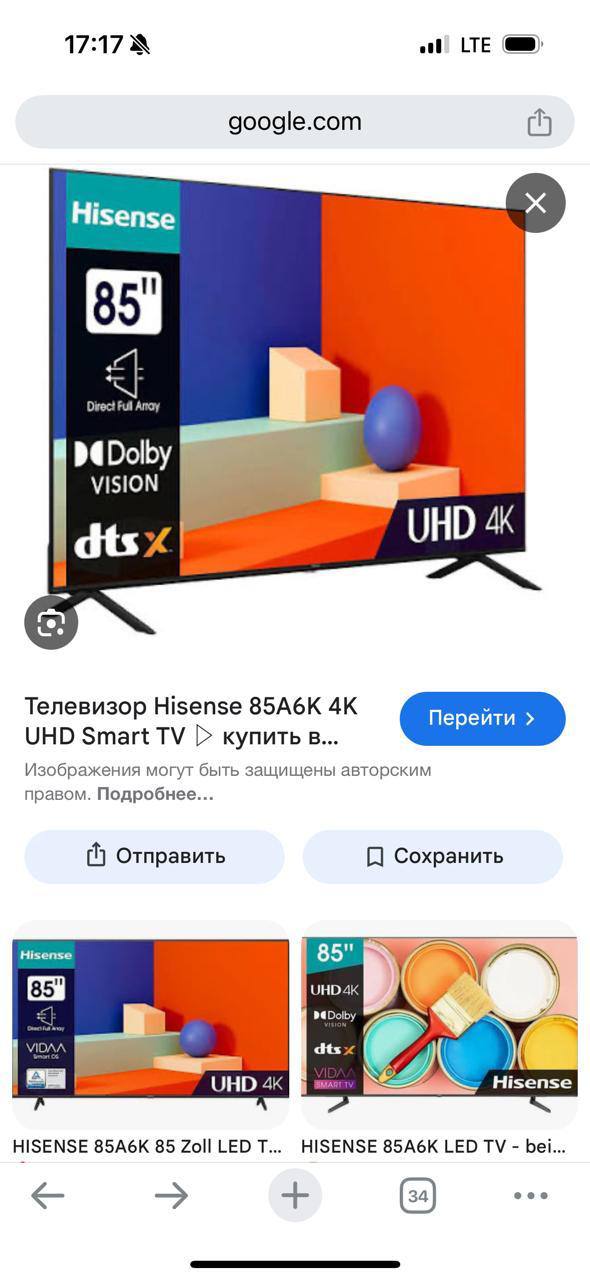Share the page from the address bar
Image resolution: width=590 pixels, height=1280 pixels.
(x=539, y=122)
